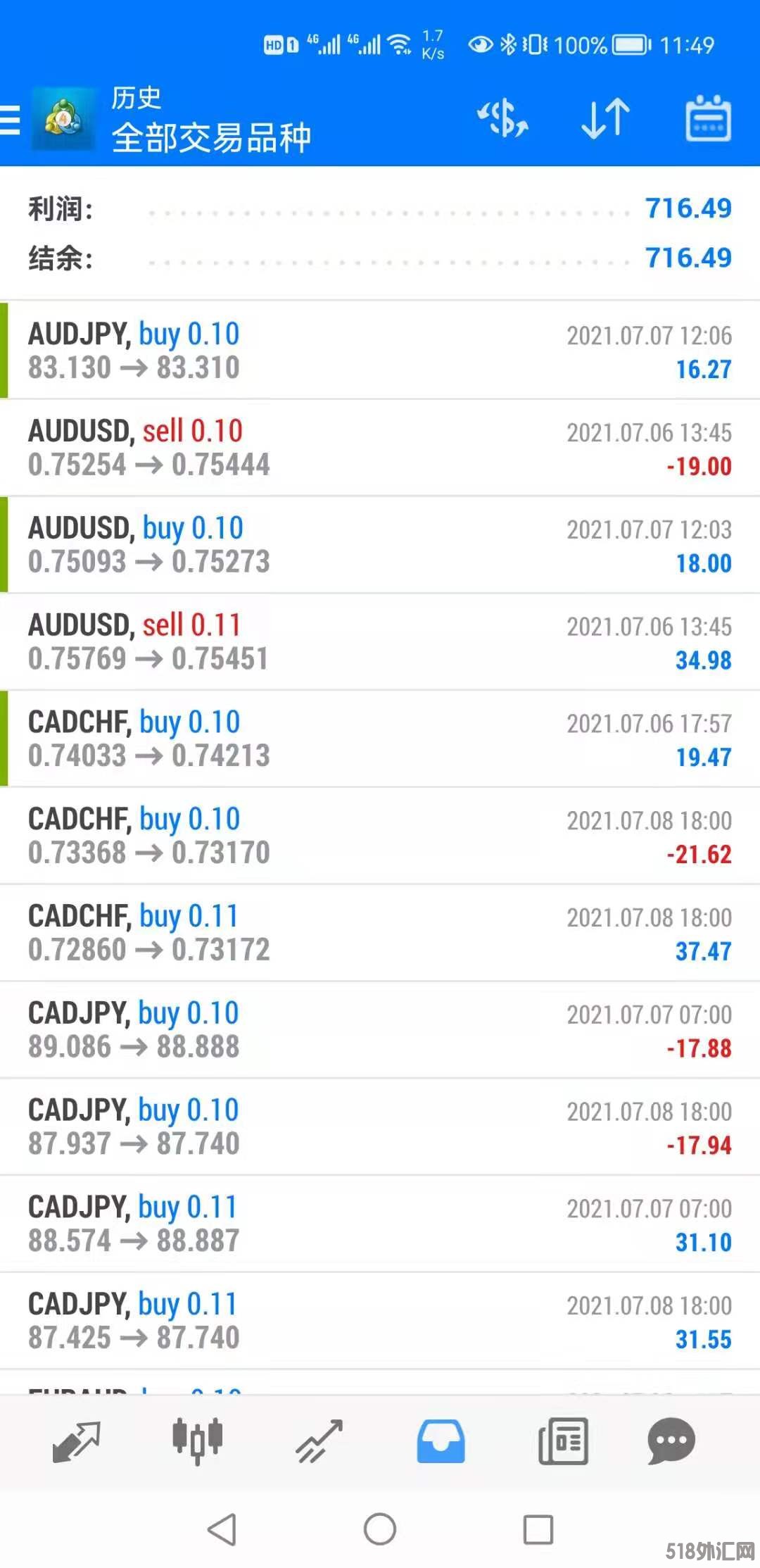Open CADCHF trade with loss -21.62
The image size is (760, 1568).
coord(380,836)
